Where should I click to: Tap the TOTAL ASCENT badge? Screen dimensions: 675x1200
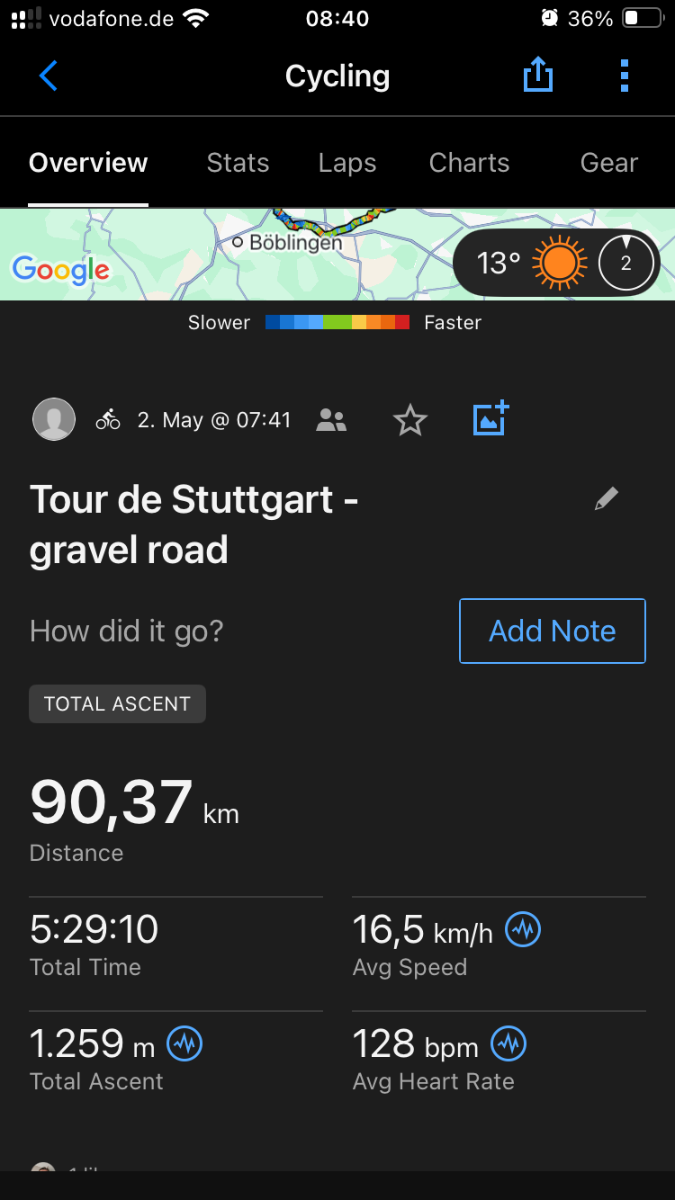click(117, 704)
